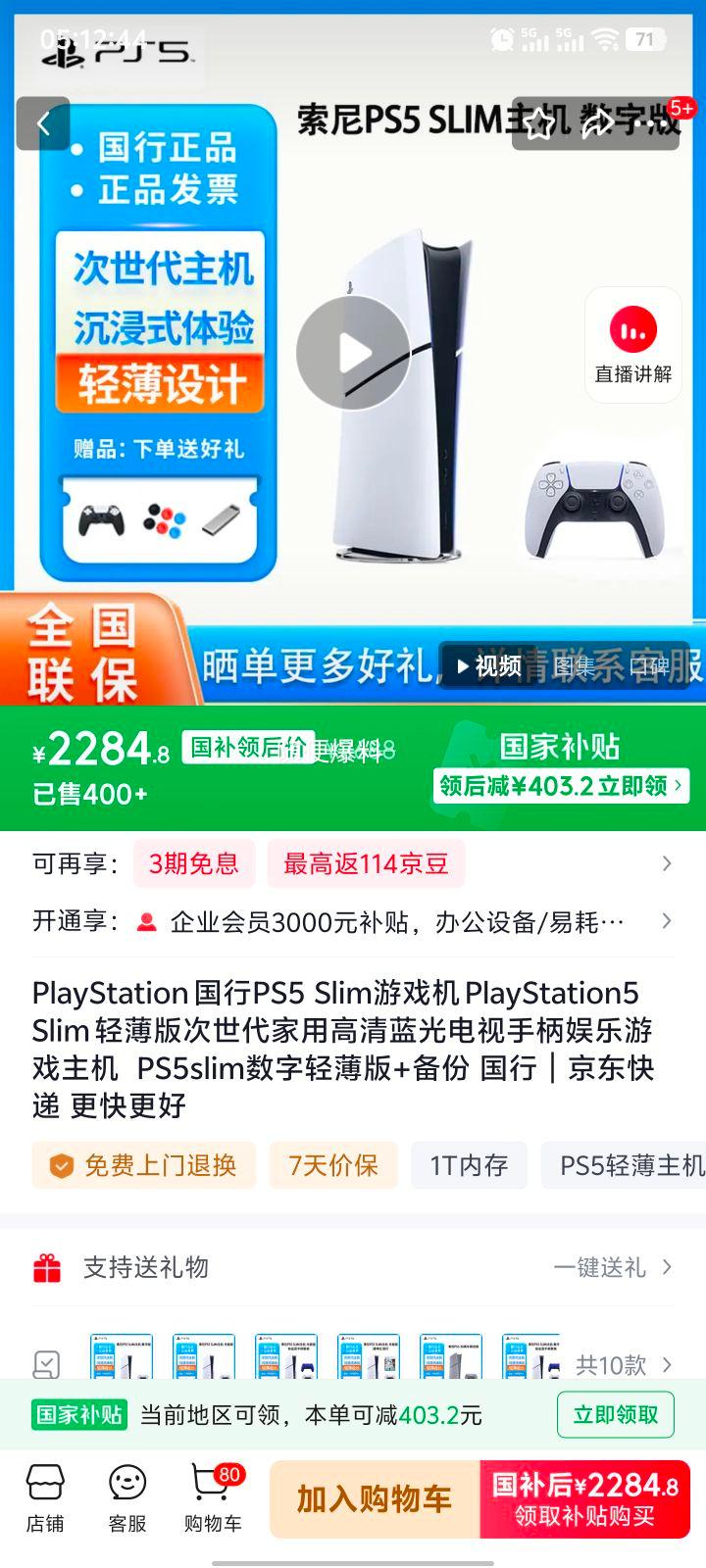The image size is (706, 1568).
Task: Select the 3期免息 installment tag
Action: coord(194,863)
